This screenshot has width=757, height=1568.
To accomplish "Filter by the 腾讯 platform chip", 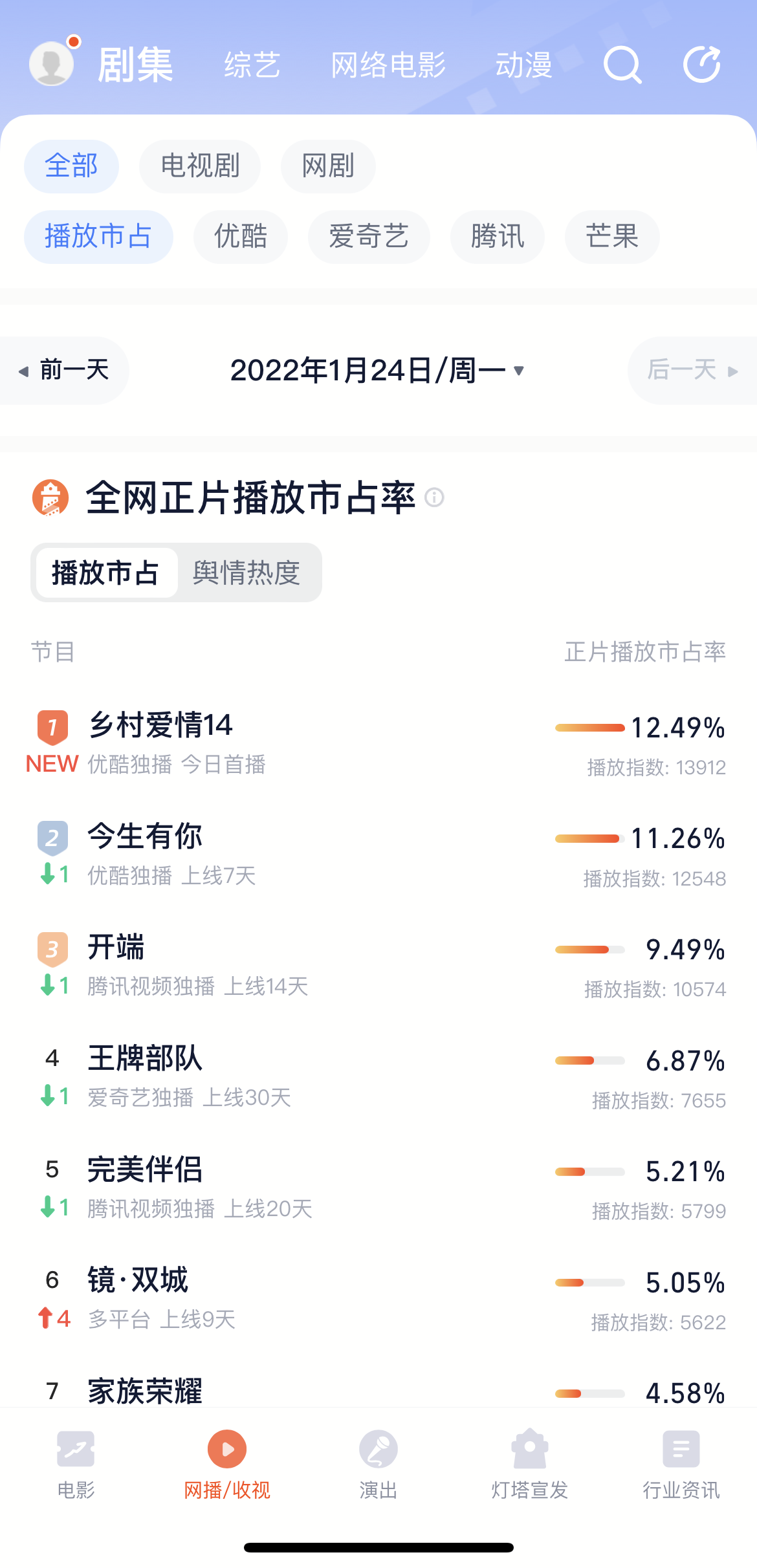I will coord(498,237).
